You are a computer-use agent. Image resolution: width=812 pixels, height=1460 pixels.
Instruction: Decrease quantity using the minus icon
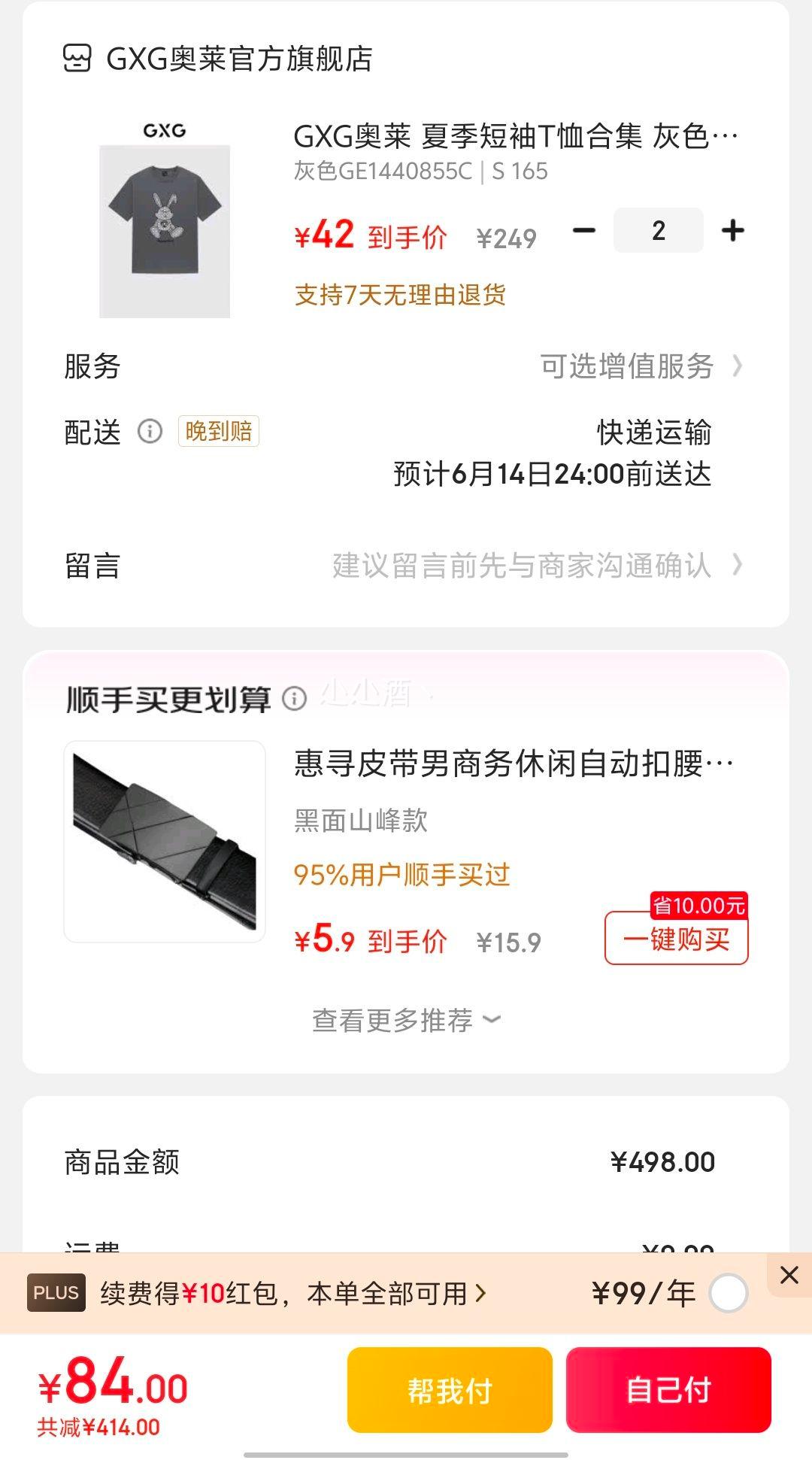pos(585,230)
